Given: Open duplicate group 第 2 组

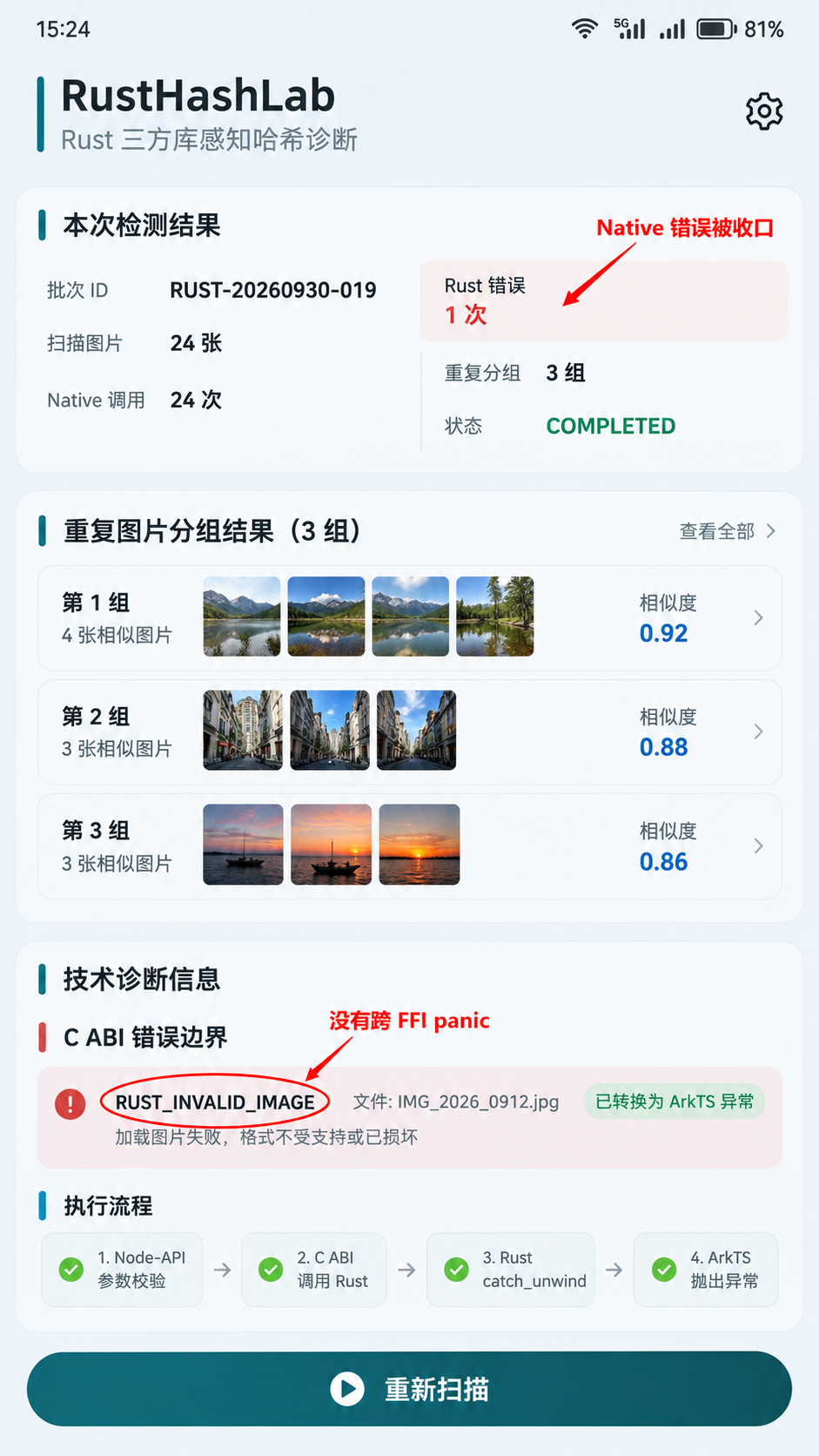Looking at the screenshot, I should pos(409,731).
